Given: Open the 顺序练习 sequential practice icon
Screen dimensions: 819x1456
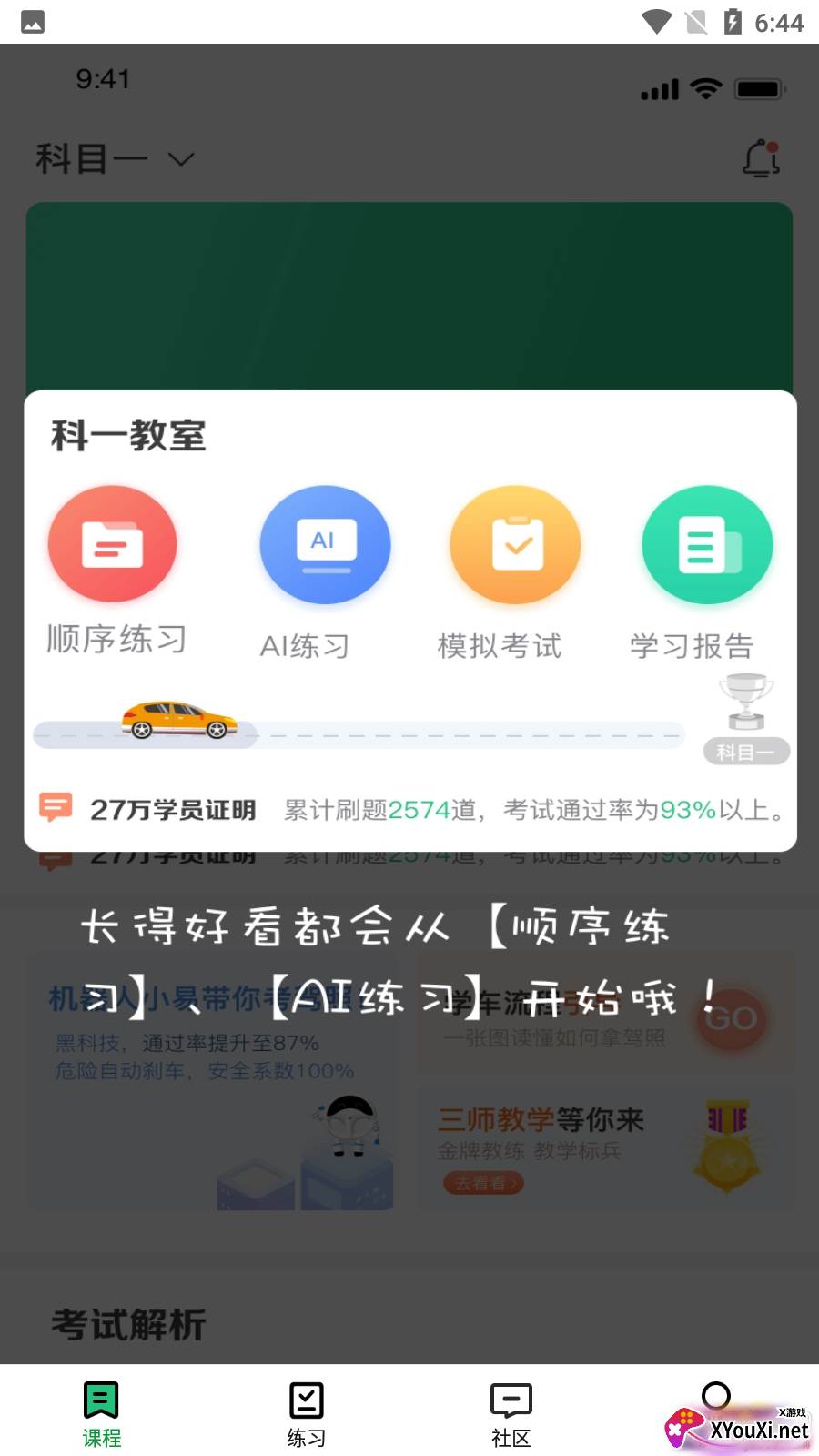Looking at the screenshot, I should point(112,544).
